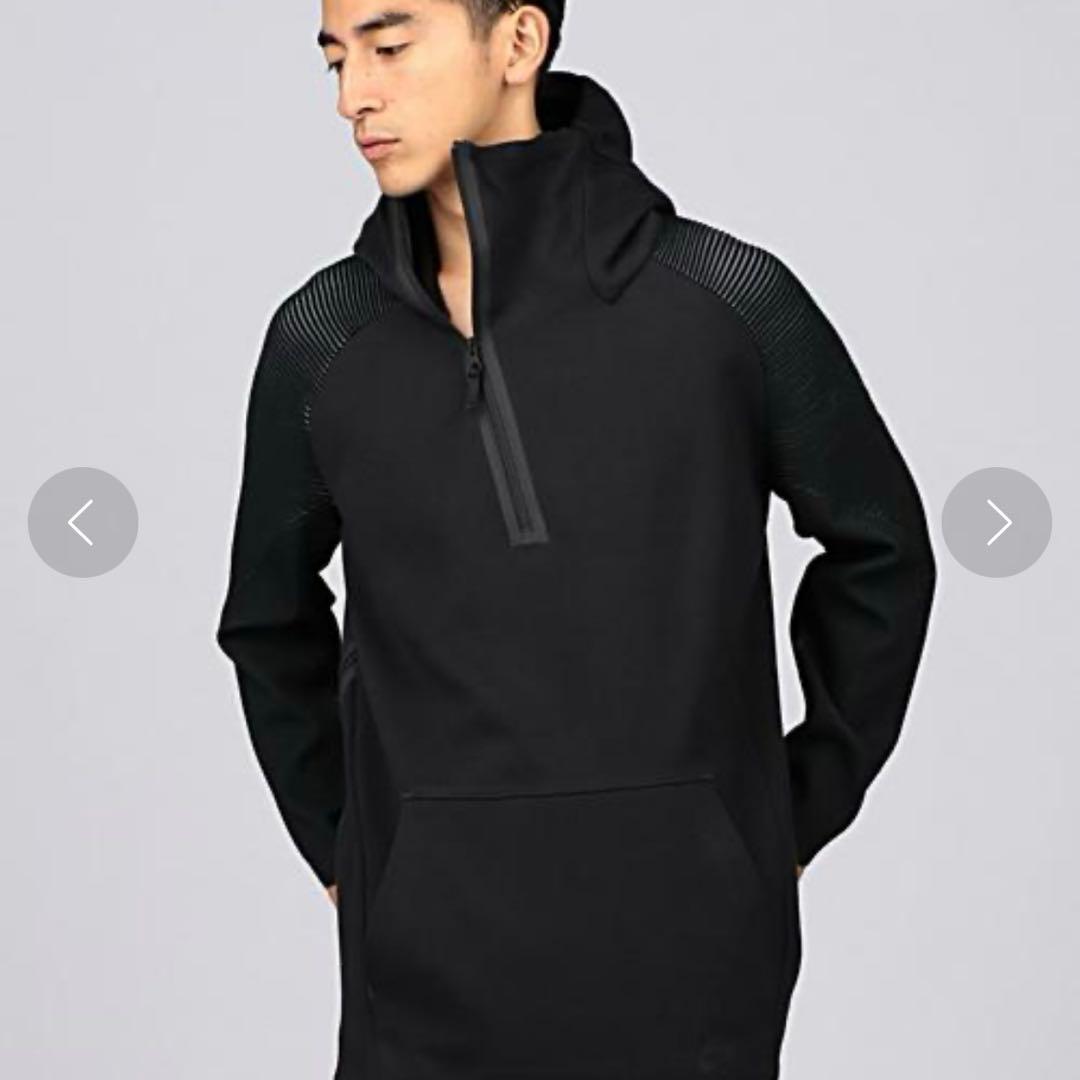Go to the next product photo
This screenshot has height=1080, width=1080.
(x=997, y=522)
